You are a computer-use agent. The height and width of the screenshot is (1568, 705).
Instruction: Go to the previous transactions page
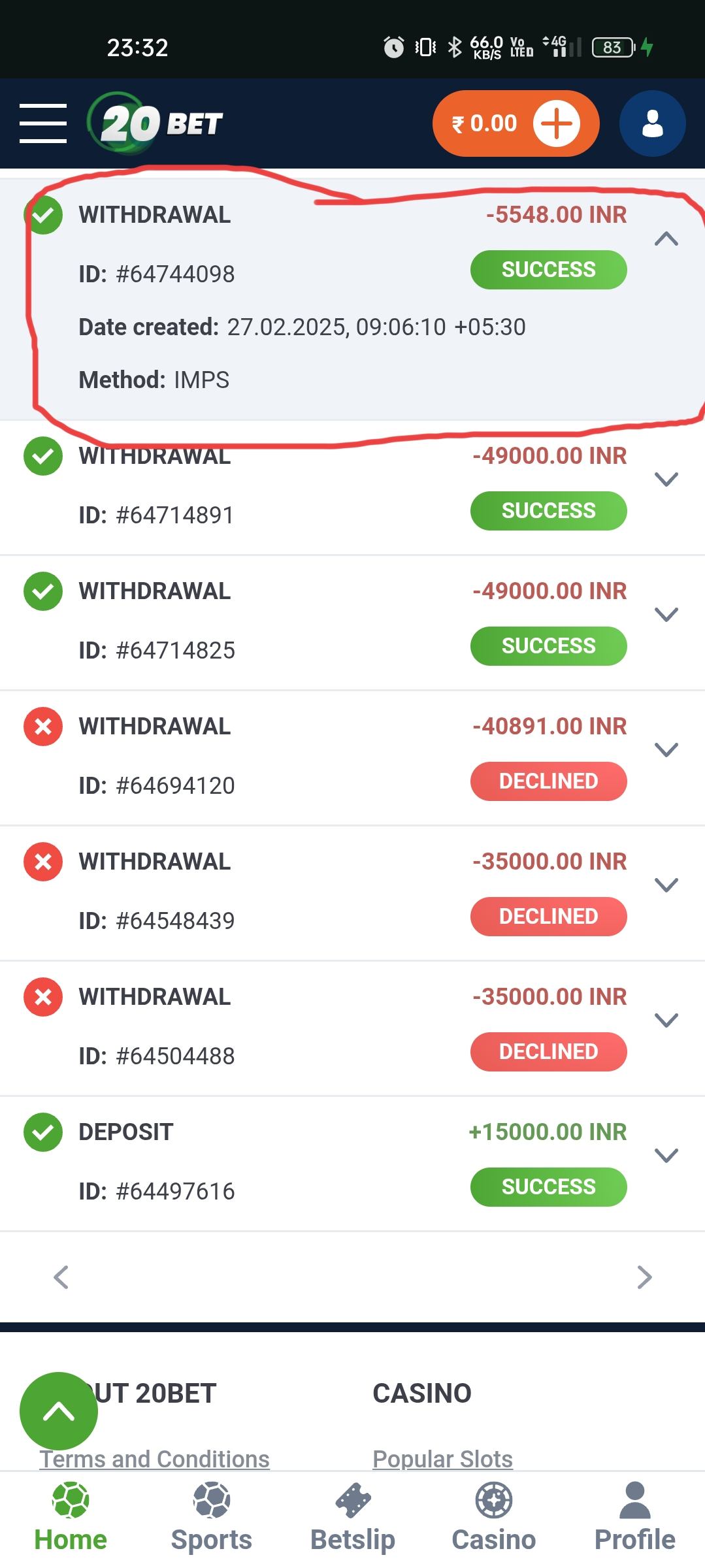[61, 1277]
